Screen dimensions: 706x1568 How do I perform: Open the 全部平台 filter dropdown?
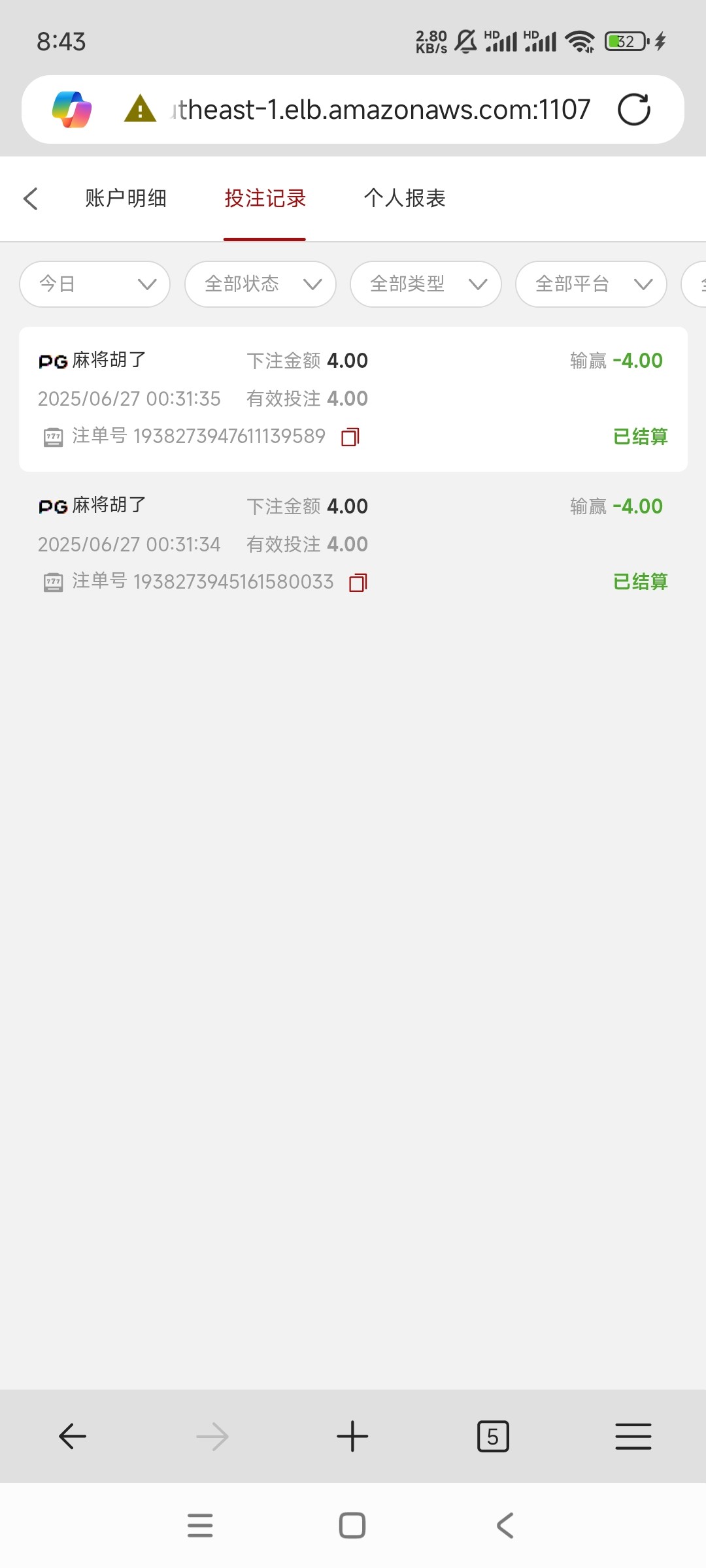[591, 284]
